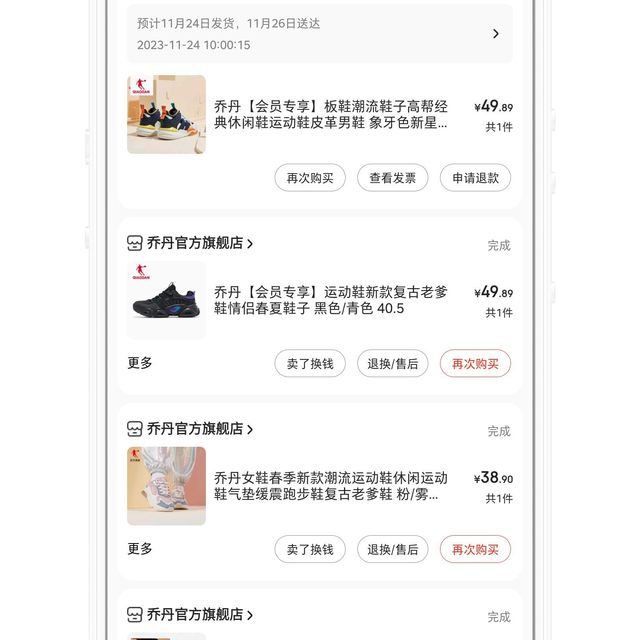640x640 pixels.
Task: Tap 更多 under the 乔丹女鞋 order
Action: coord(140,549)
